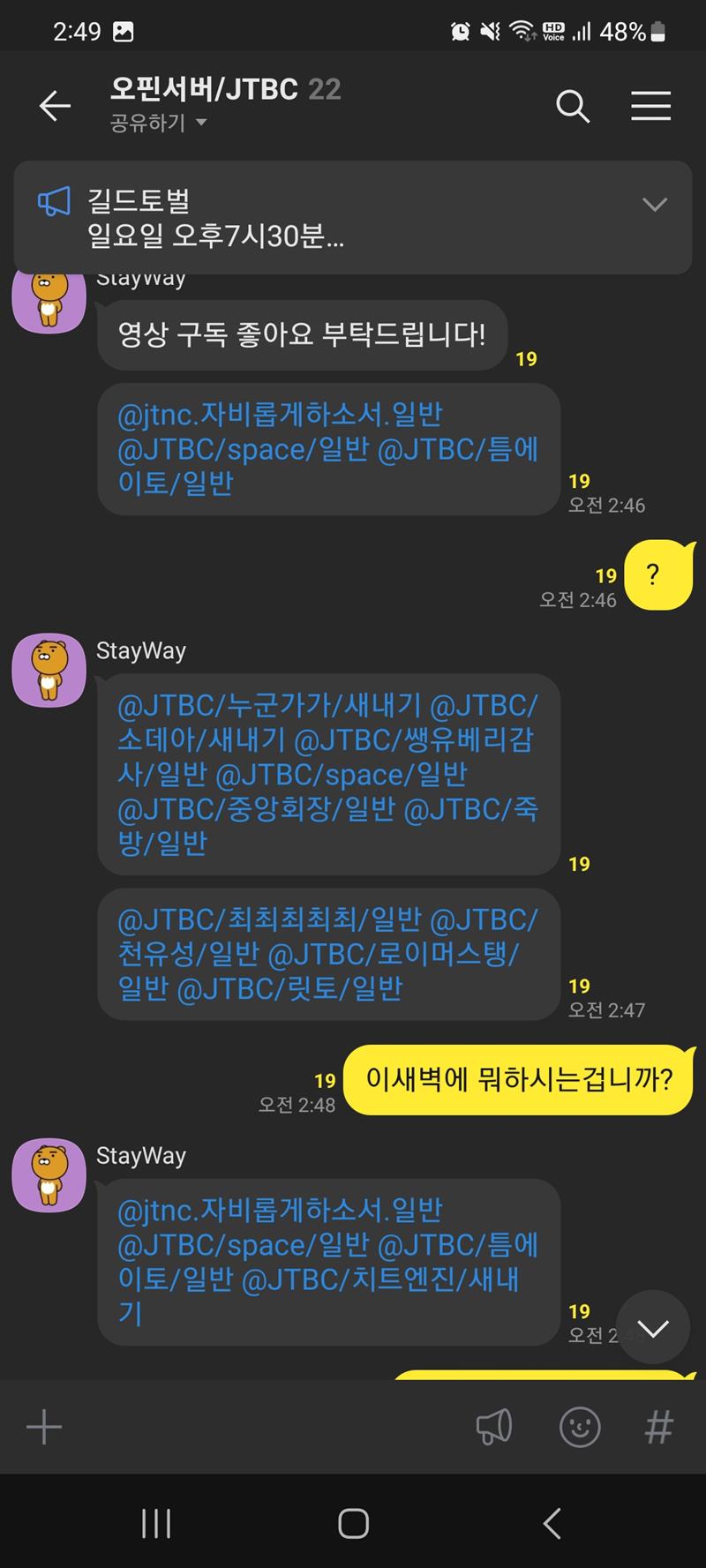
Task: Expand the 길드토벌 notice banner
Action: [654, 205]
